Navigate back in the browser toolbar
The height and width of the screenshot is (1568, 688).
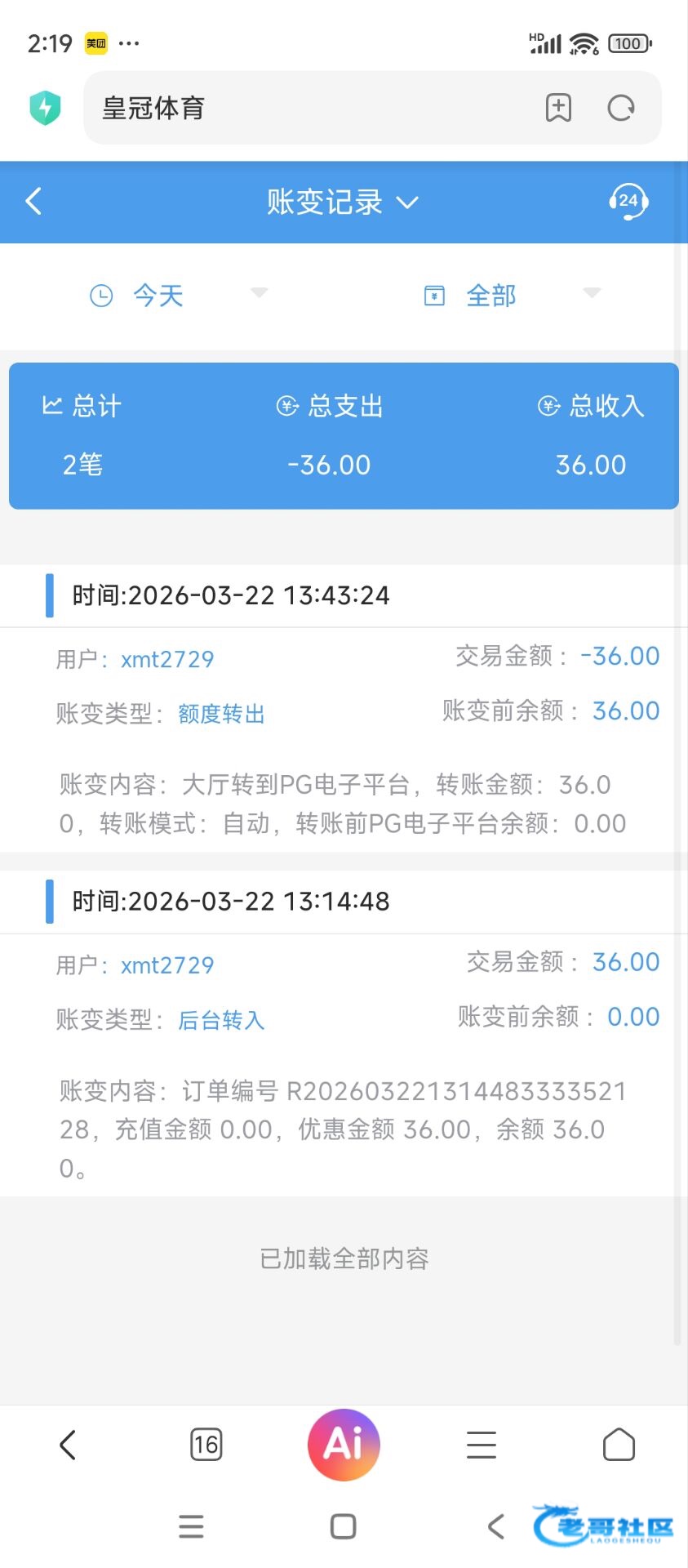tap(68, 1445)
